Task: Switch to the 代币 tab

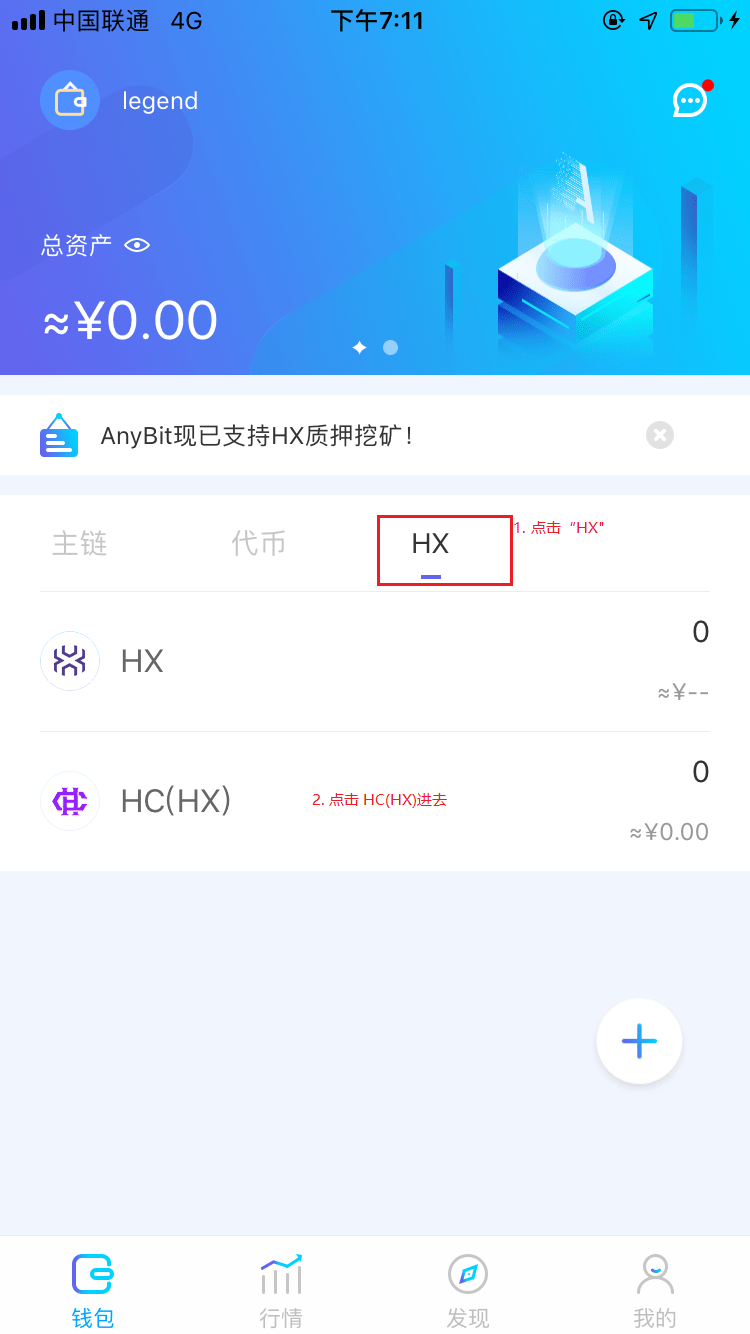Action: tap(259, 543)
